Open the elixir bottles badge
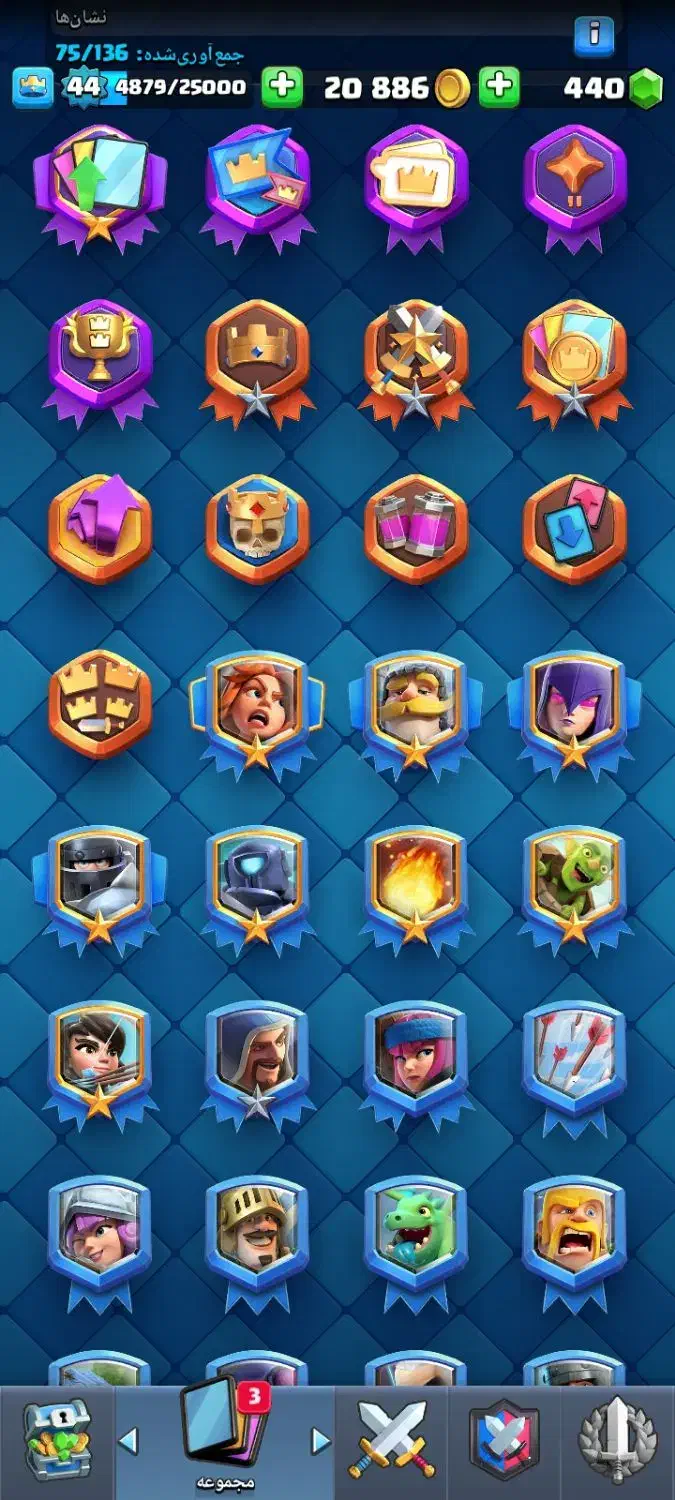Image resolution: width=675 pixels, height=1500 pixels. click(x=416, y=529)
